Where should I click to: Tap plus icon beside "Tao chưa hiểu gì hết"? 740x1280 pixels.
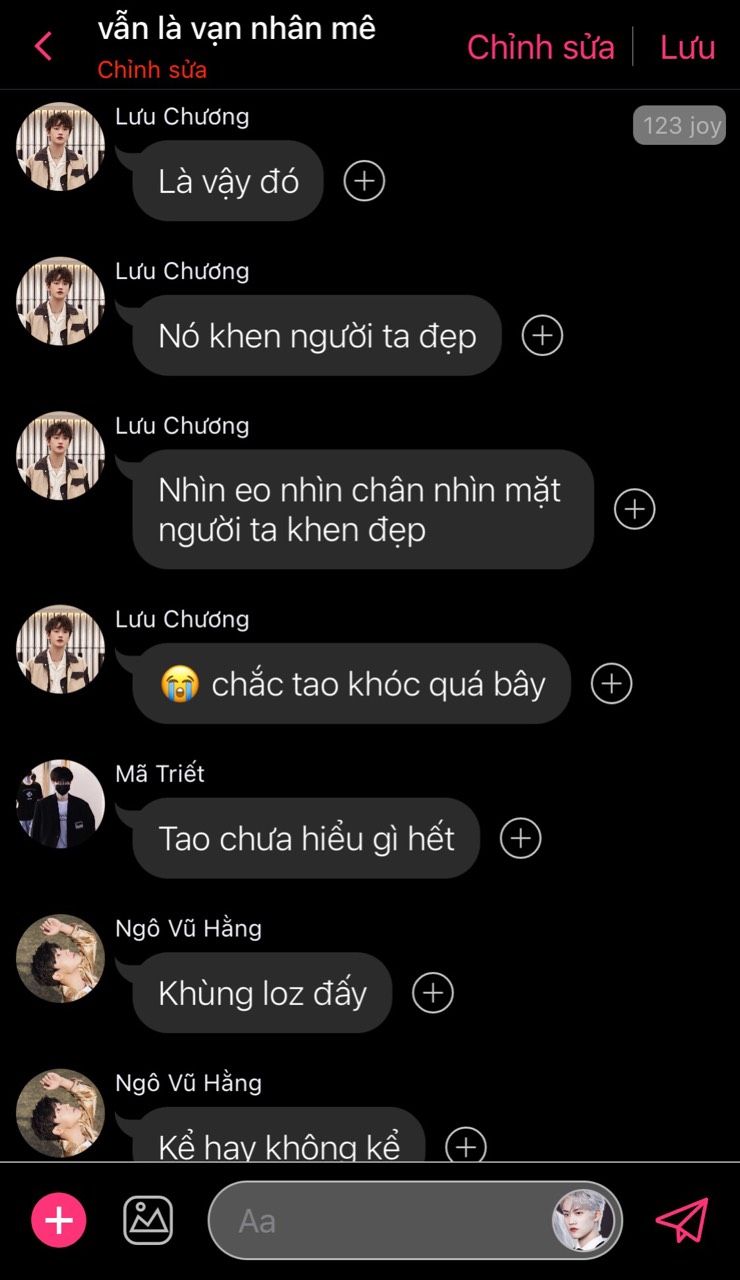[520, 838]
